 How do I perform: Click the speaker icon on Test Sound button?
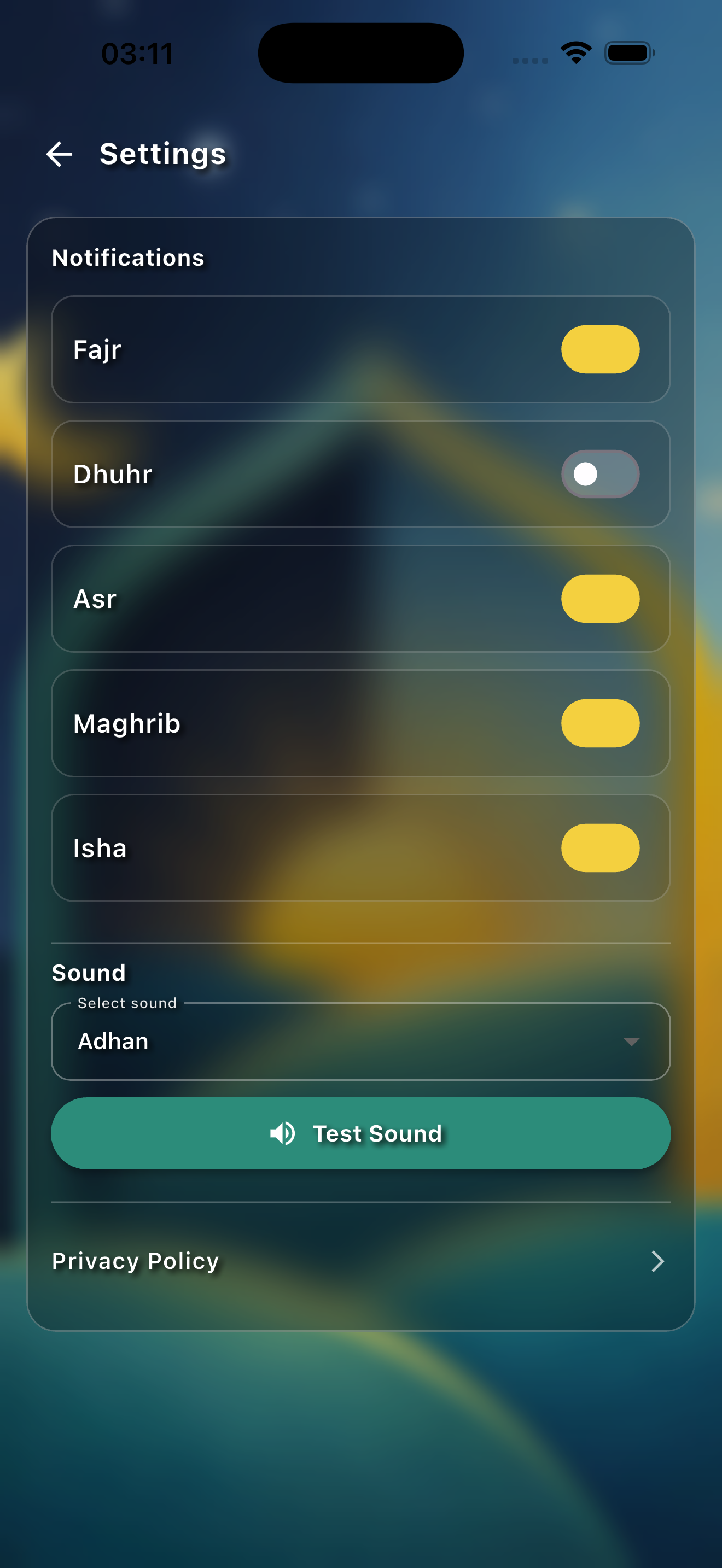pyautogui.click(x=282, y=1133)
